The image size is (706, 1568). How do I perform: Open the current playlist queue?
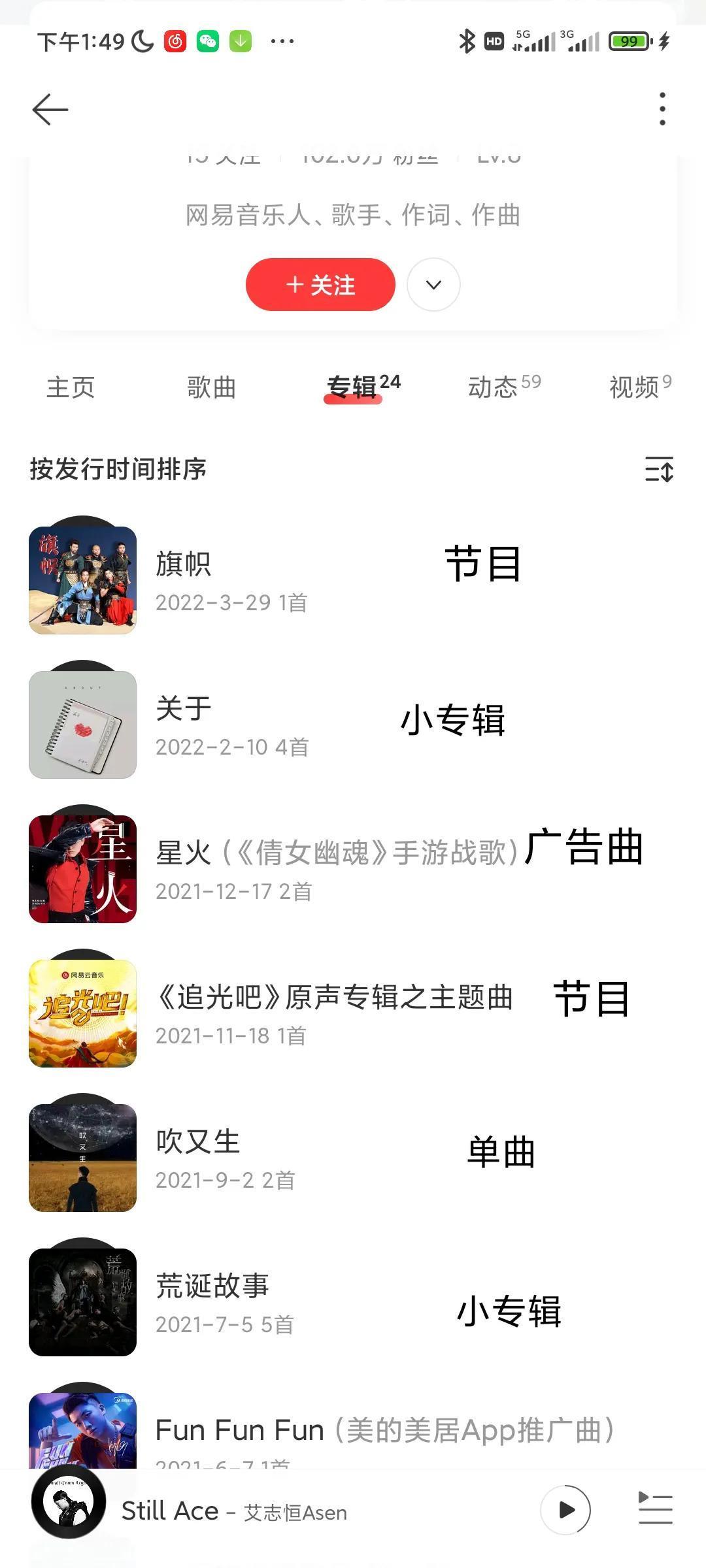coord(655,1509)
